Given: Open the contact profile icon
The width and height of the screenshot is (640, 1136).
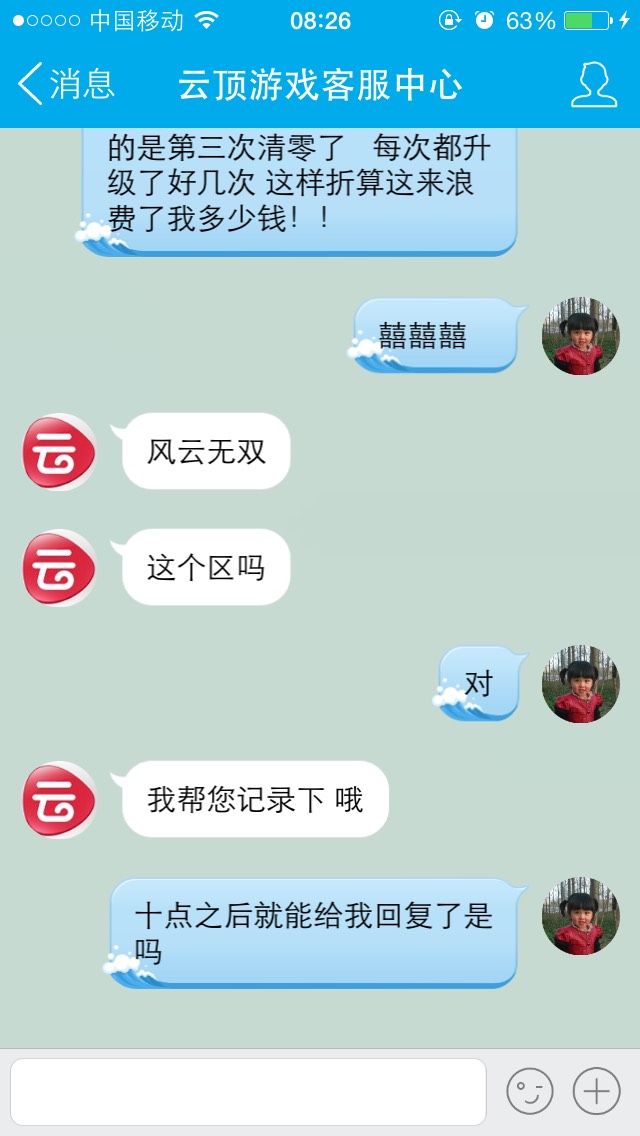Looking at the screenshot, I should (593, 84).
